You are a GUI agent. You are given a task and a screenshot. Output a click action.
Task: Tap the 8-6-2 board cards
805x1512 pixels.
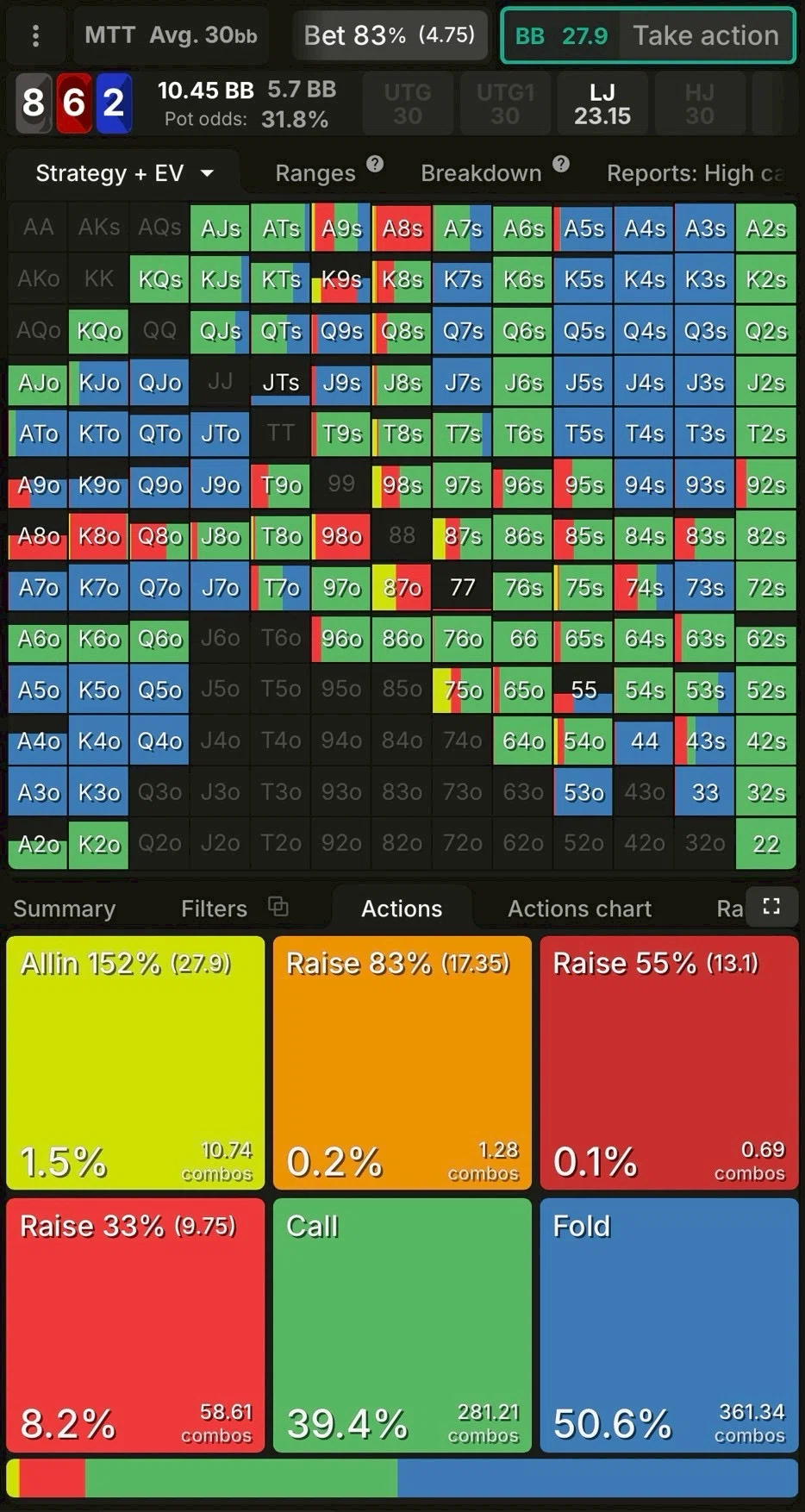pos(74,103)
